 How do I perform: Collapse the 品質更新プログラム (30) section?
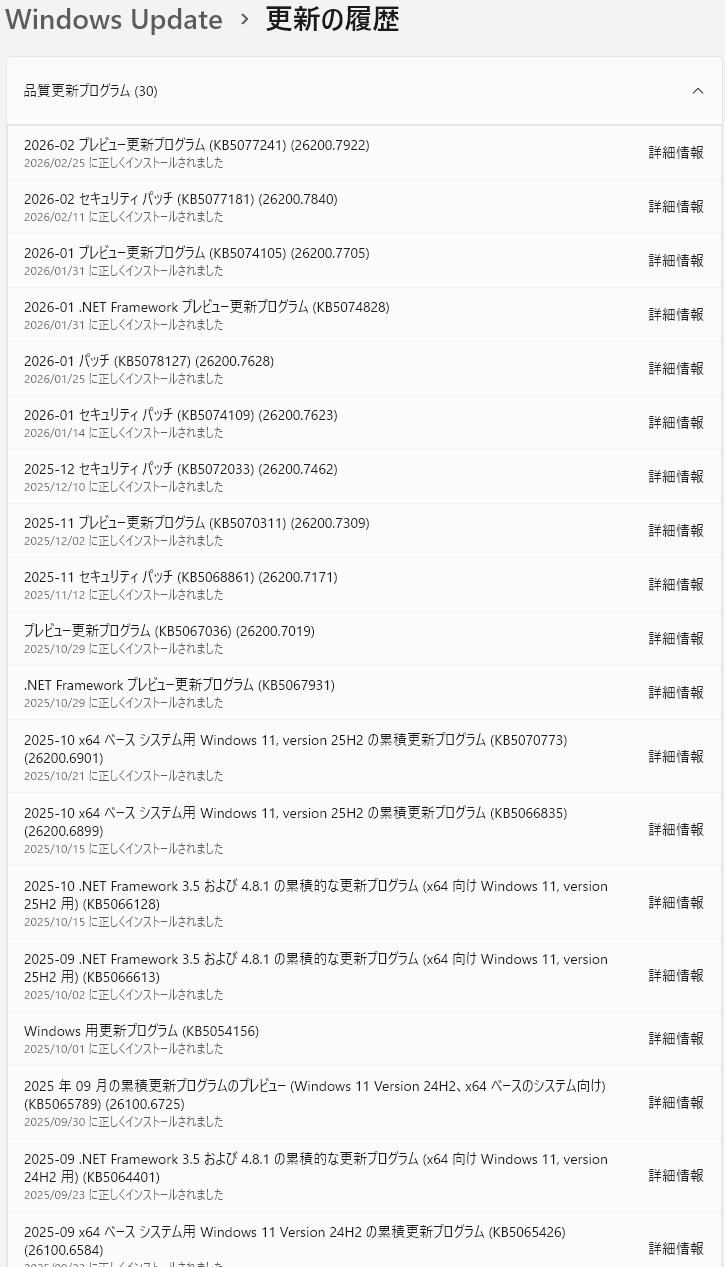click(697, 91)
